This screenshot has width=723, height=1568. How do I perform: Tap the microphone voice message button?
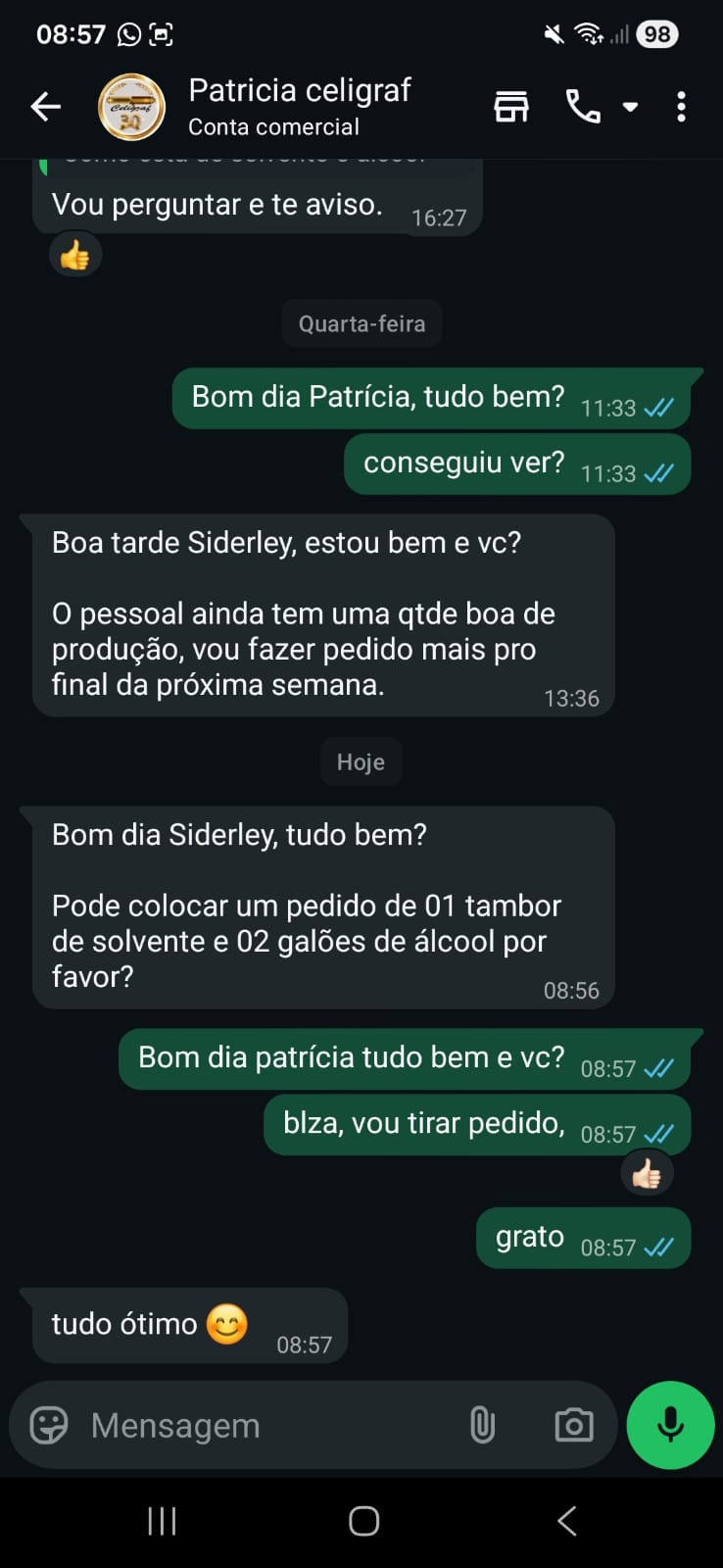point(671,1425)
